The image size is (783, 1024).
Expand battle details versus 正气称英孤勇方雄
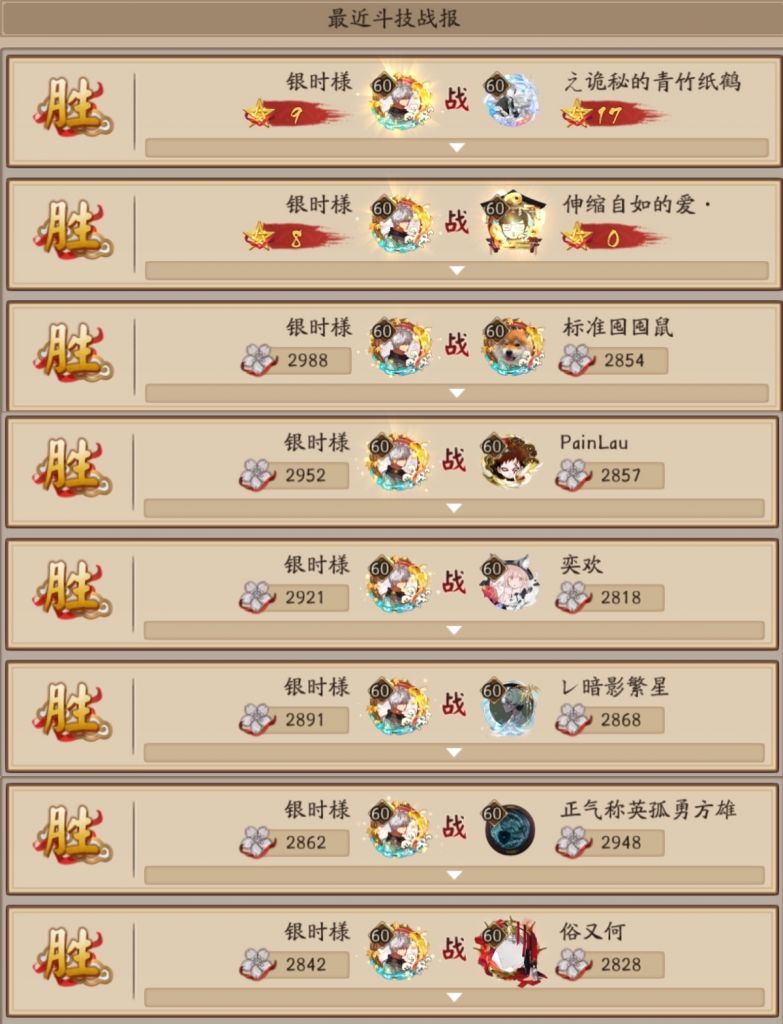(x=455, y=875)
